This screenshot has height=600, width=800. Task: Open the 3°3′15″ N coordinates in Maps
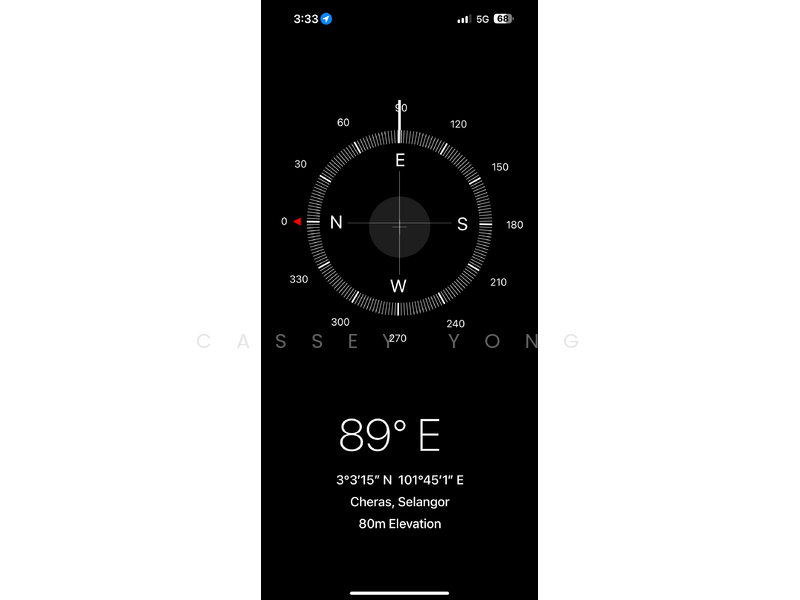click(399, 480)
